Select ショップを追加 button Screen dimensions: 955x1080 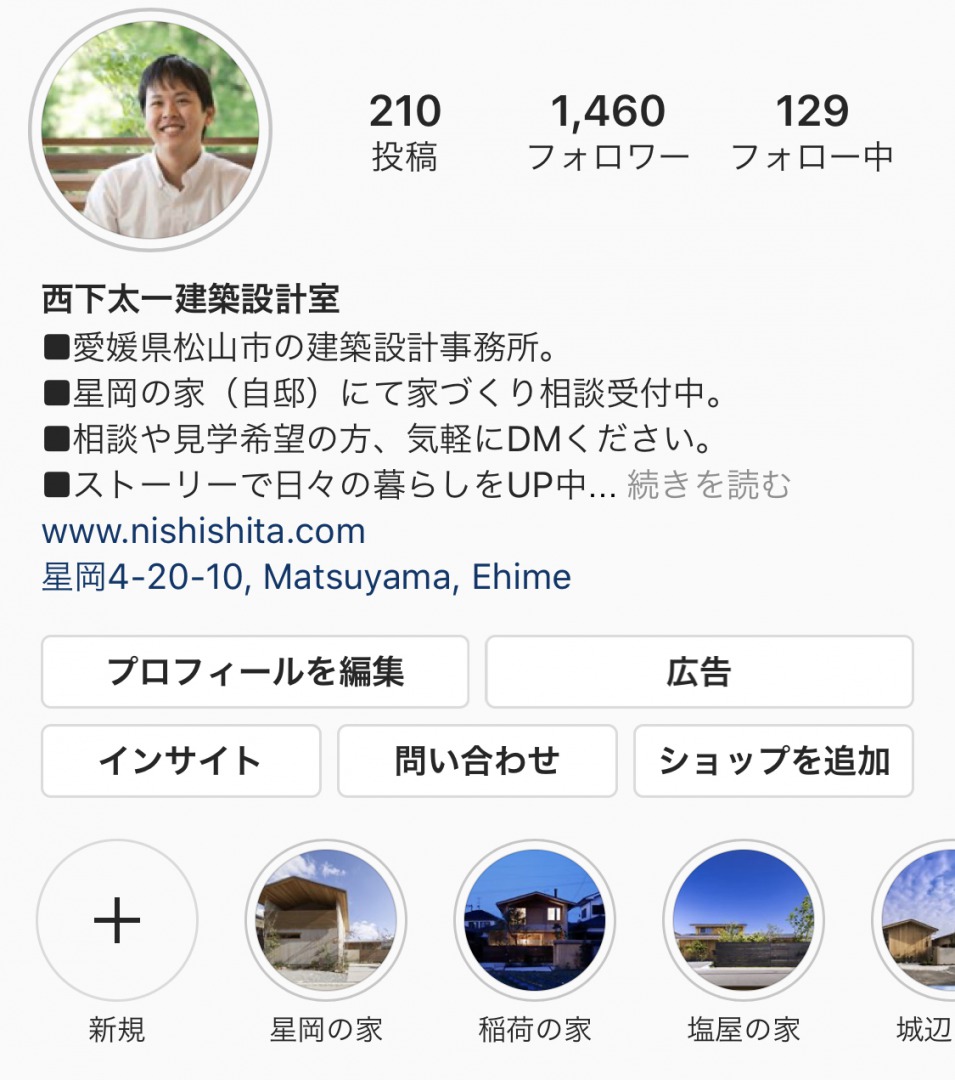click(774, 761)
